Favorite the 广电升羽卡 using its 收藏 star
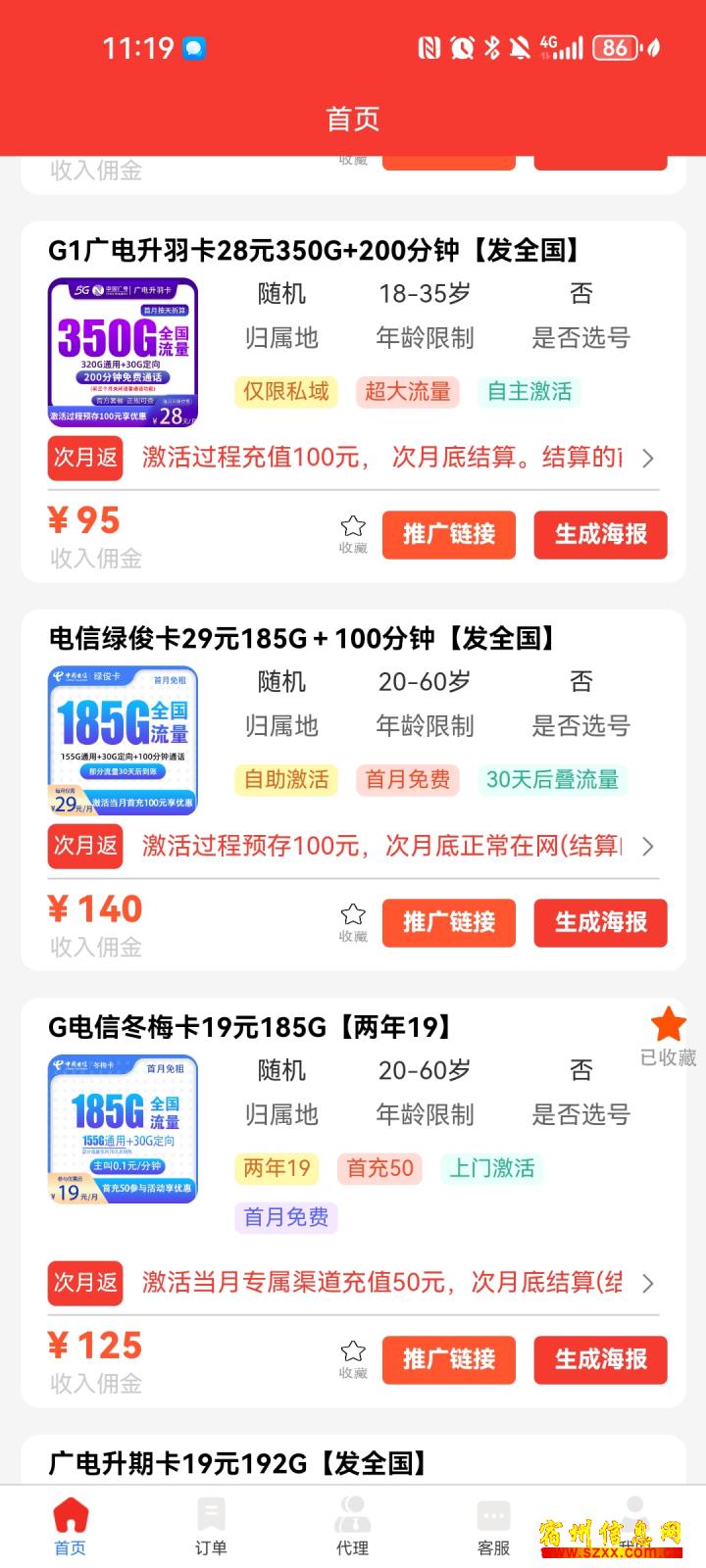Viewport: 706px width, 1568px height. 353,527
